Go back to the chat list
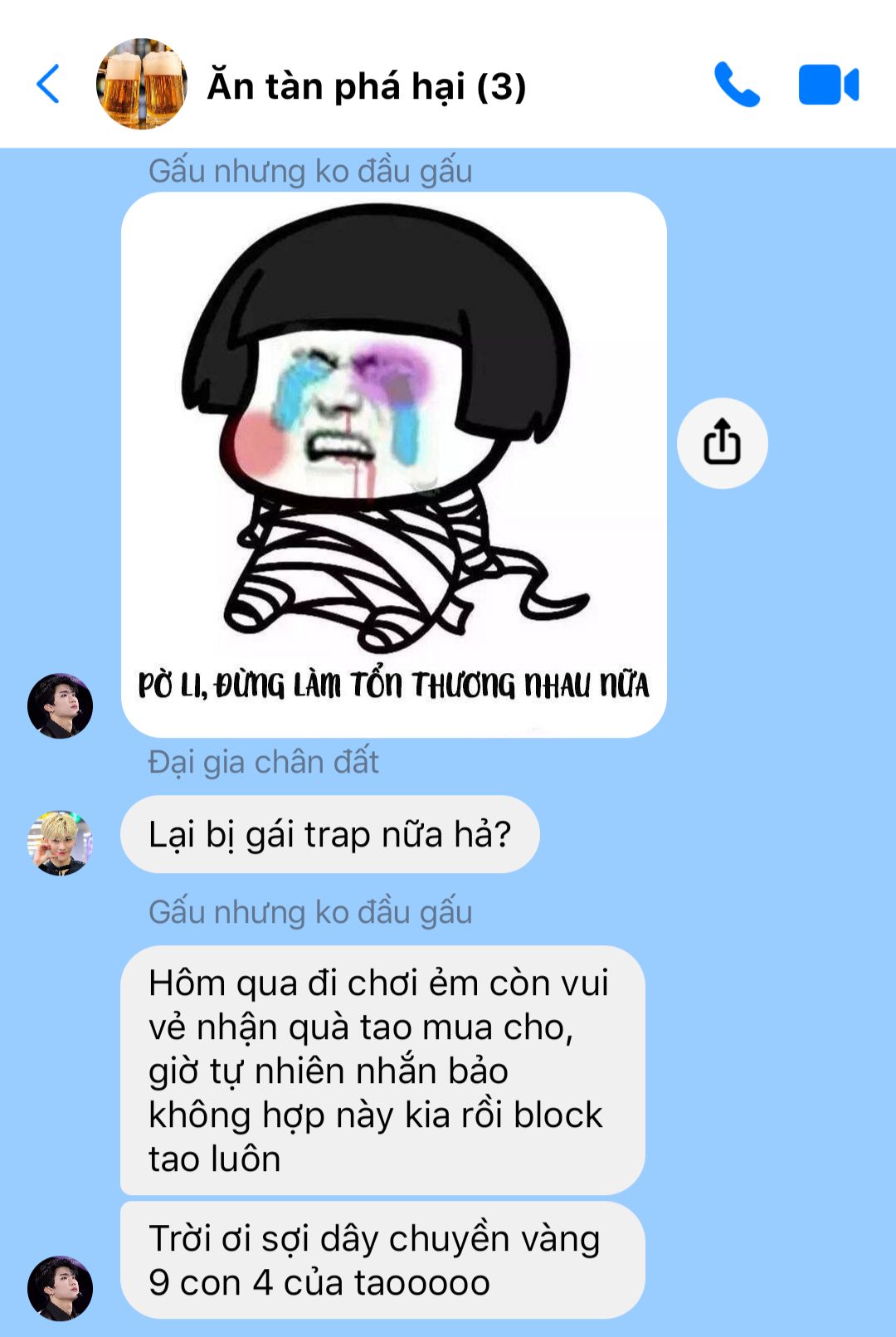 [49, 85]
